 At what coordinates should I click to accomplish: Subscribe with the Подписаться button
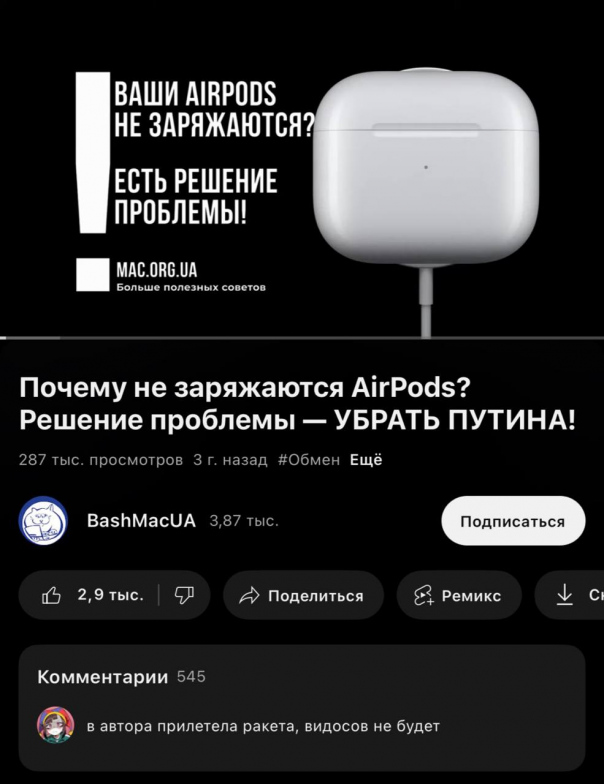[x=512, y=521]
